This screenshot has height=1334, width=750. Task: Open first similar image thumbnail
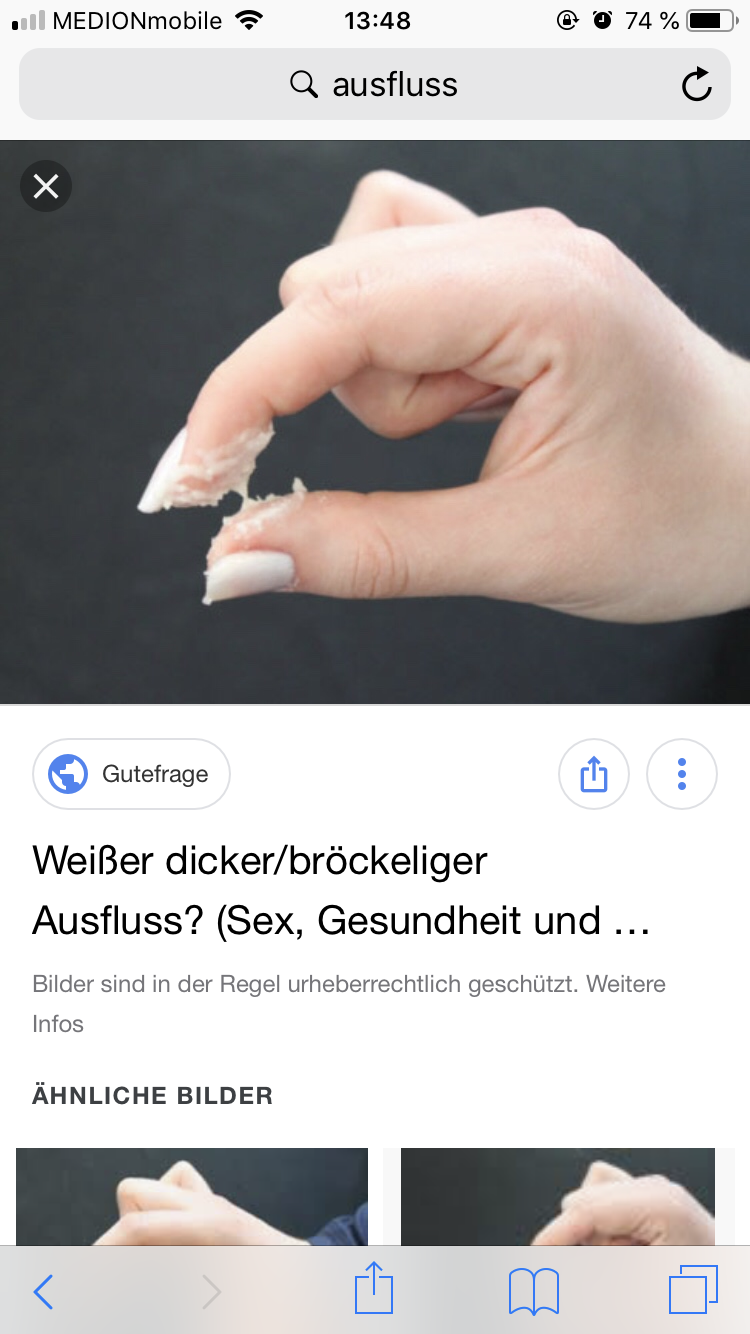click(192, 1195)
